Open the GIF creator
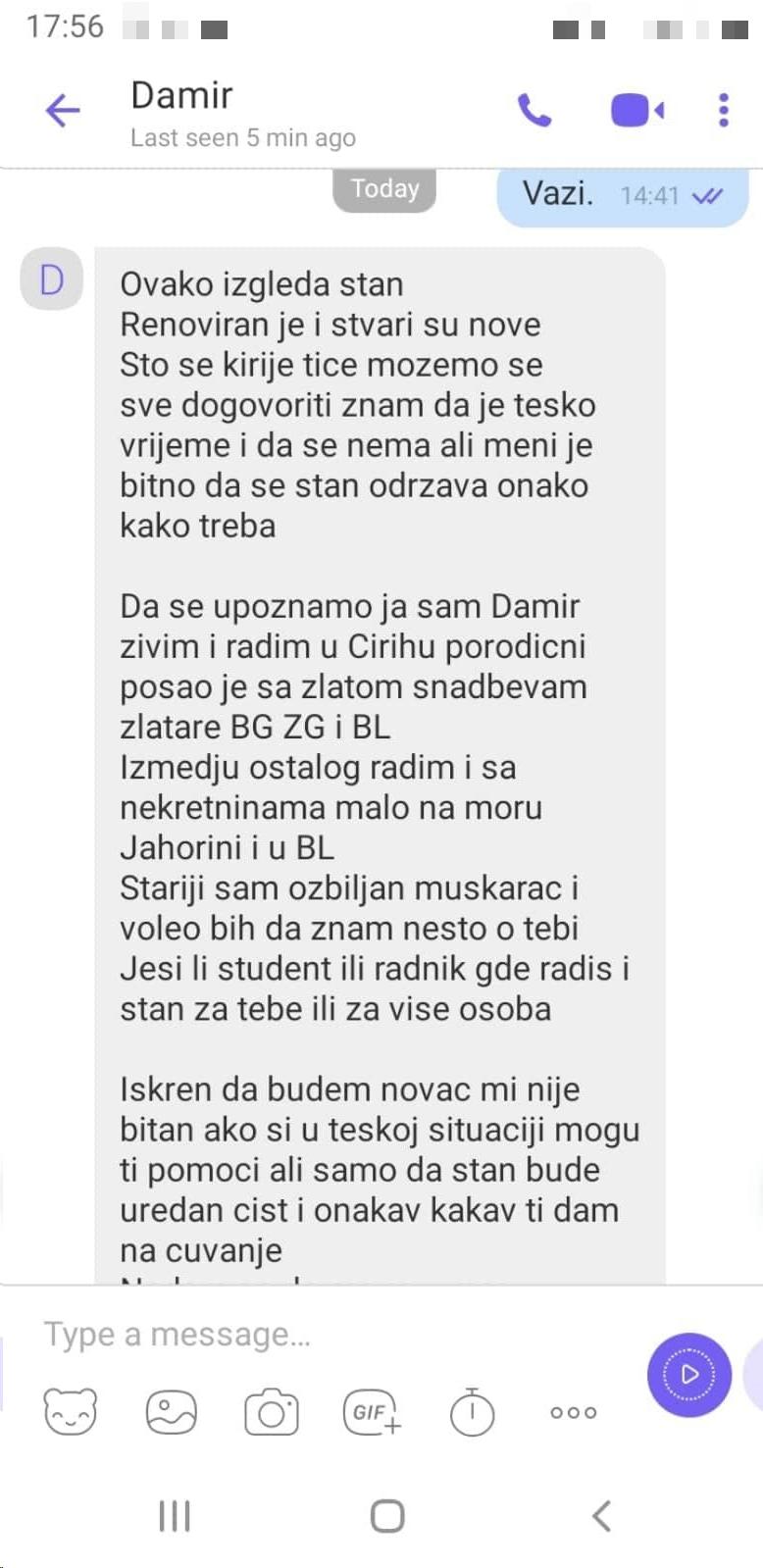 (x=372, y=1412)
